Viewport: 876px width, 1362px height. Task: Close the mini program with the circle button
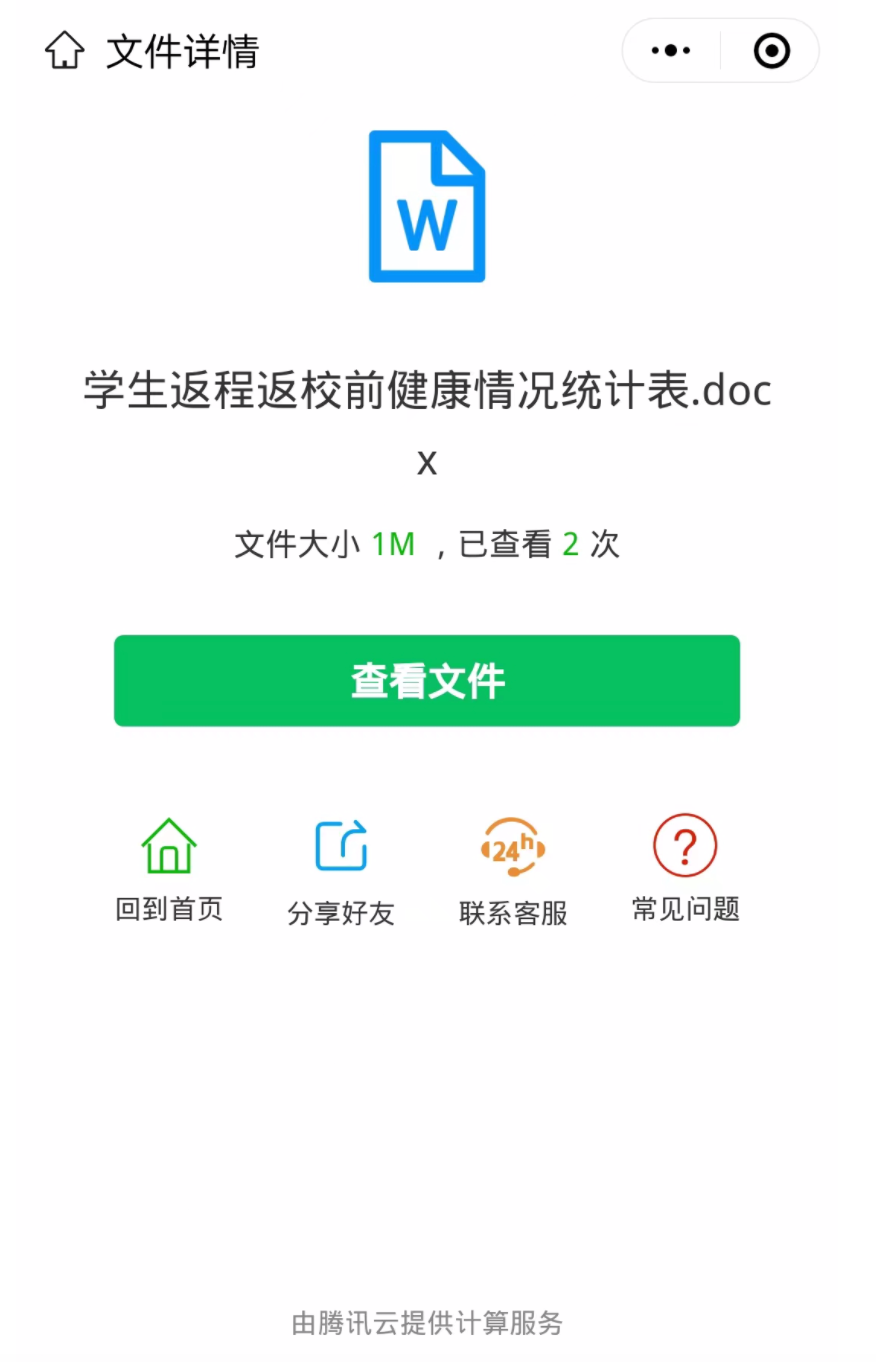click(x=771, y=50)
